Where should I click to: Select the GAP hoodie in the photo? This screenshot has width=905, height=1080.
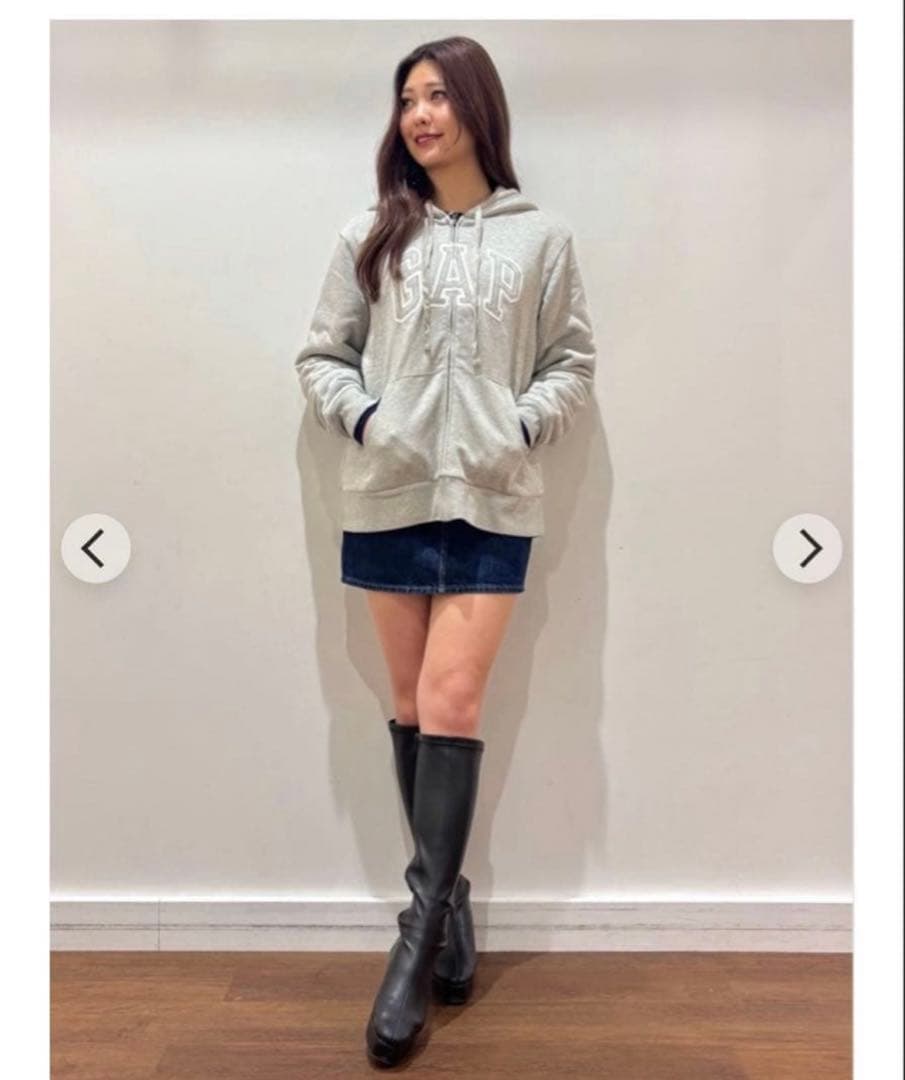coord(450,370)
